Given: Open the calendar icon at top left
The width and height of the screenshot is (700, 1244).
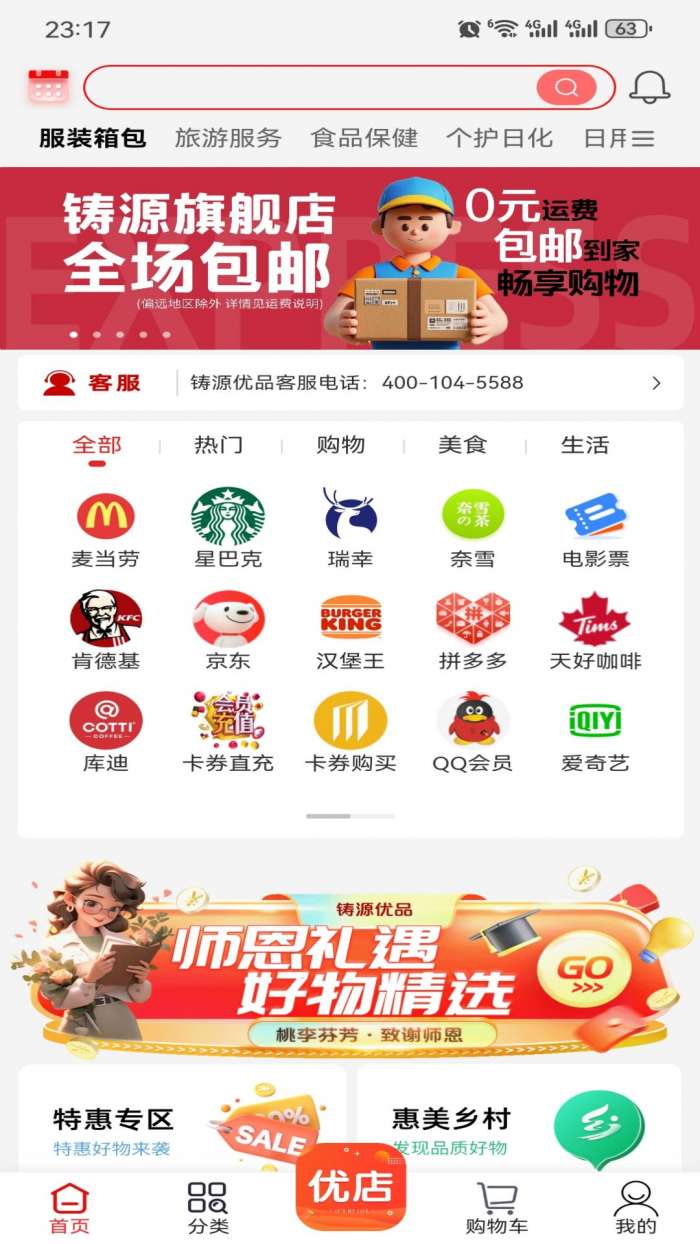Looking at the screenshot, I should point(48,87).
